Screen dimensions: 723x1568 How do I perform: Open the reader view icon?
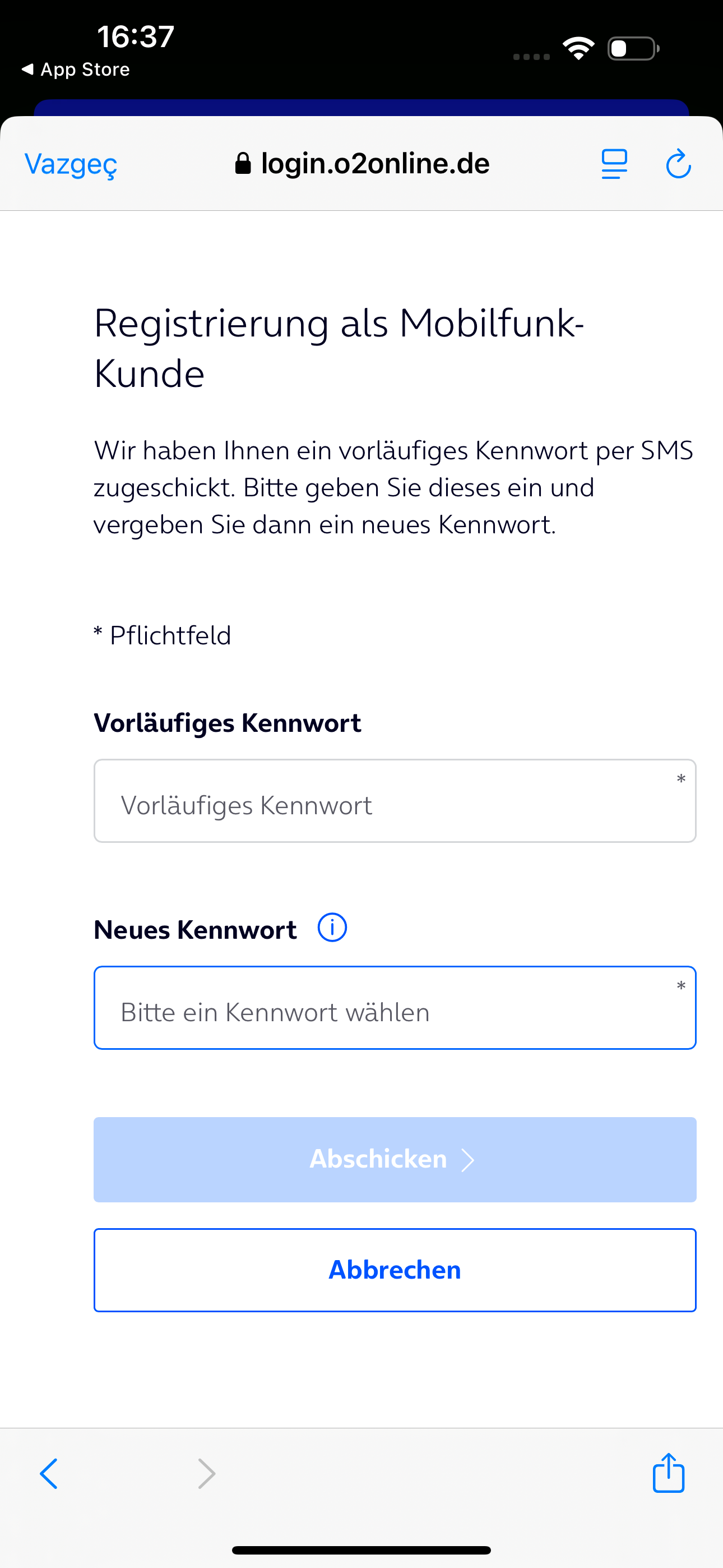click(x=614, y=164)
